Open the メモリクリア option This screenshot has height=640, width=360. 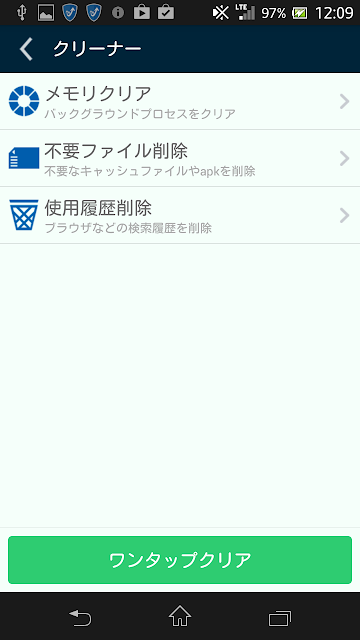pyautogui.click(x=180, y=101)
